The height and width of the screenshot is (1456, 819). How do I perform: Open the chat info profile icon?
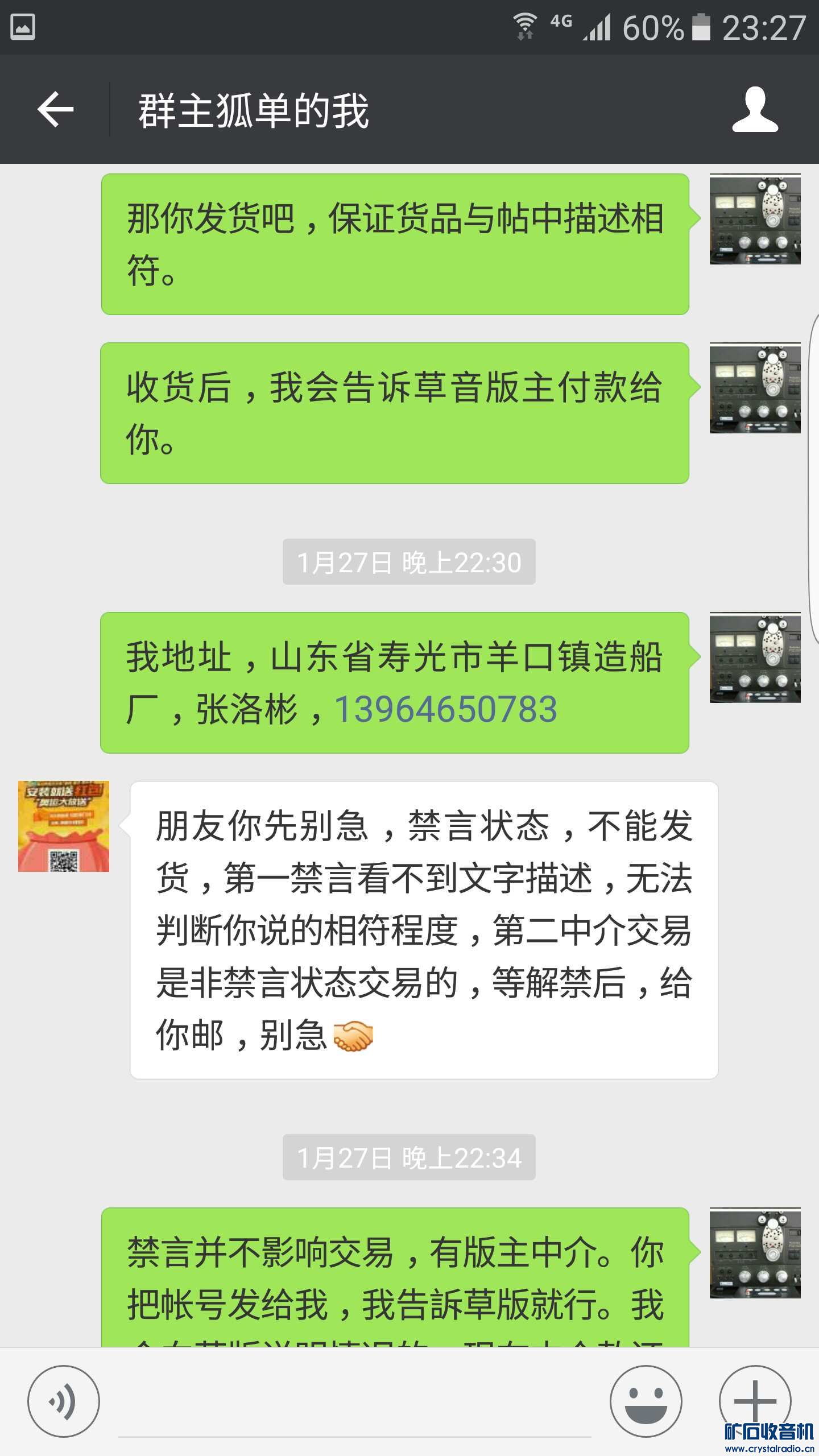coord(755,109)
